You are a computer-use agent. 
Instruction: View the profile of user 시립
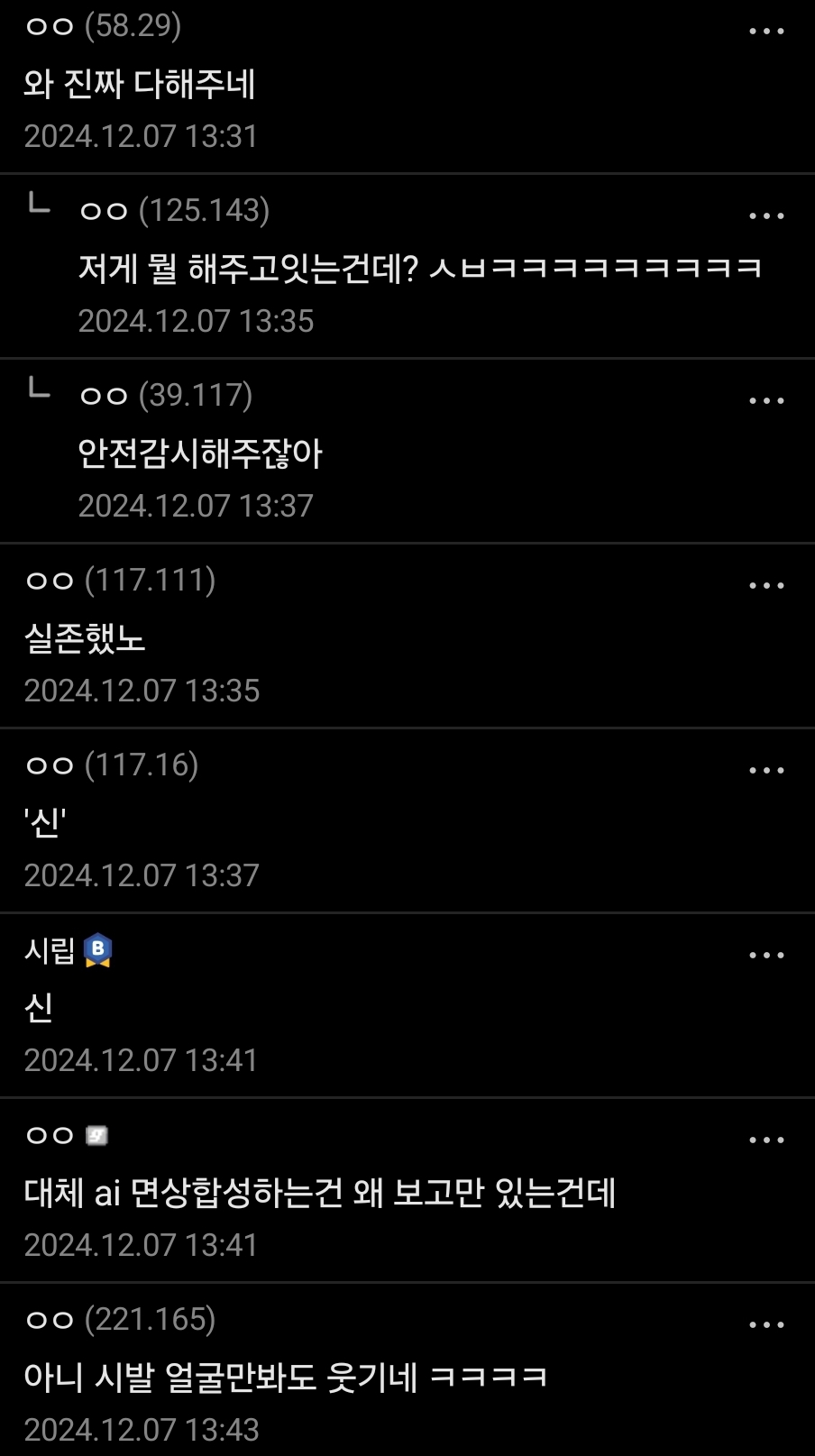pos(50,950)
